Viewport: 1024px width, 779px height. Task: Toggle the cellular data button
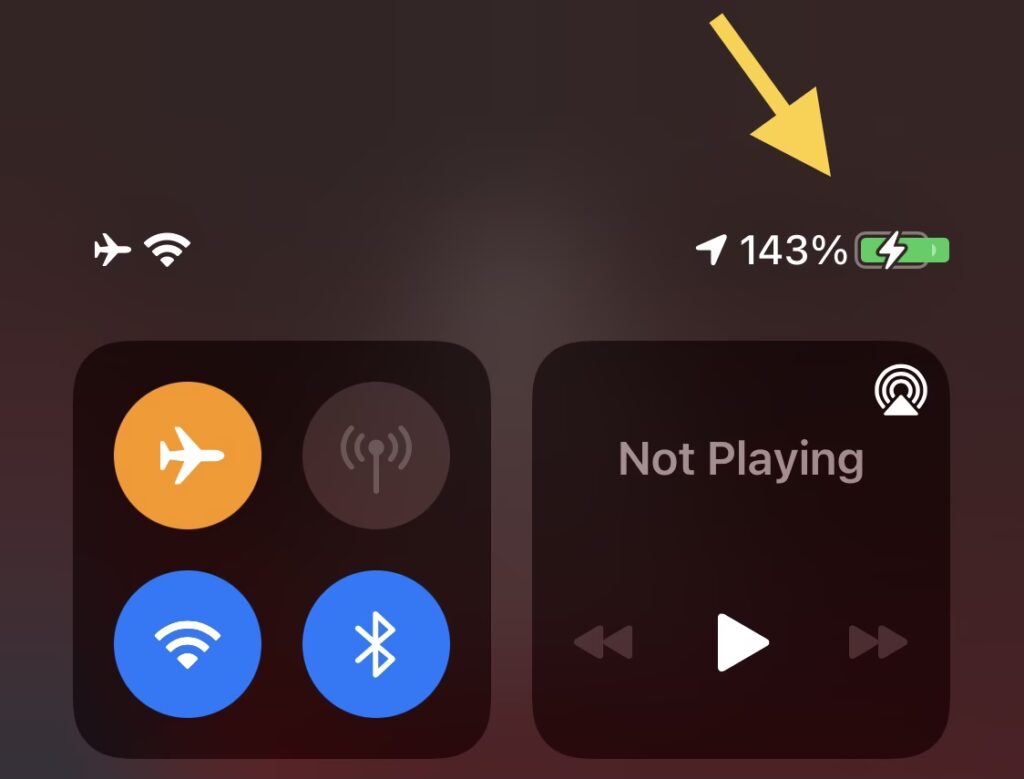point(376,456)
